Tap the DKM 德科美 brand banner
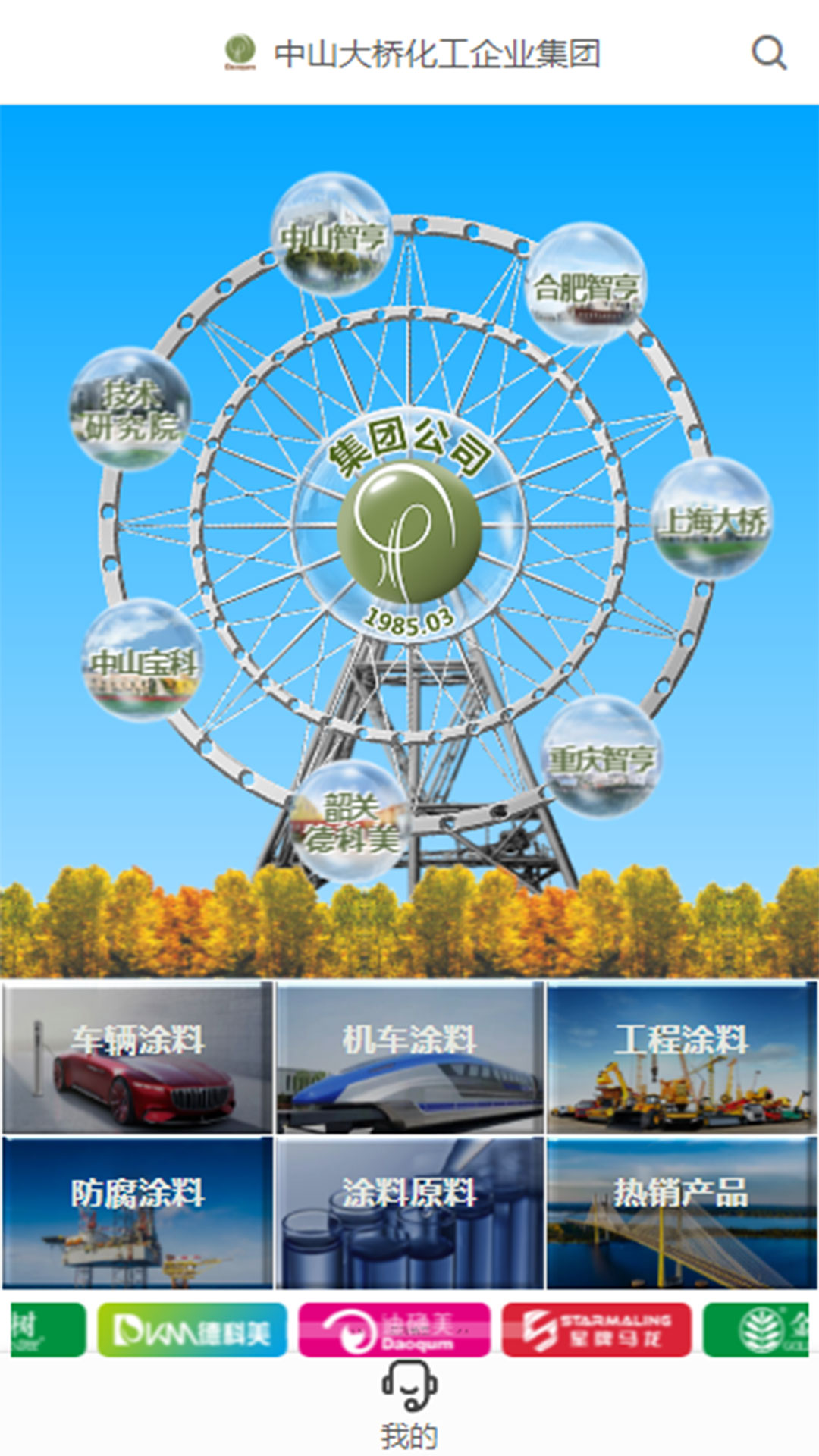The height and width of the screenshot is (1456, 819). pyautogui.click(x=193, y=1329)
